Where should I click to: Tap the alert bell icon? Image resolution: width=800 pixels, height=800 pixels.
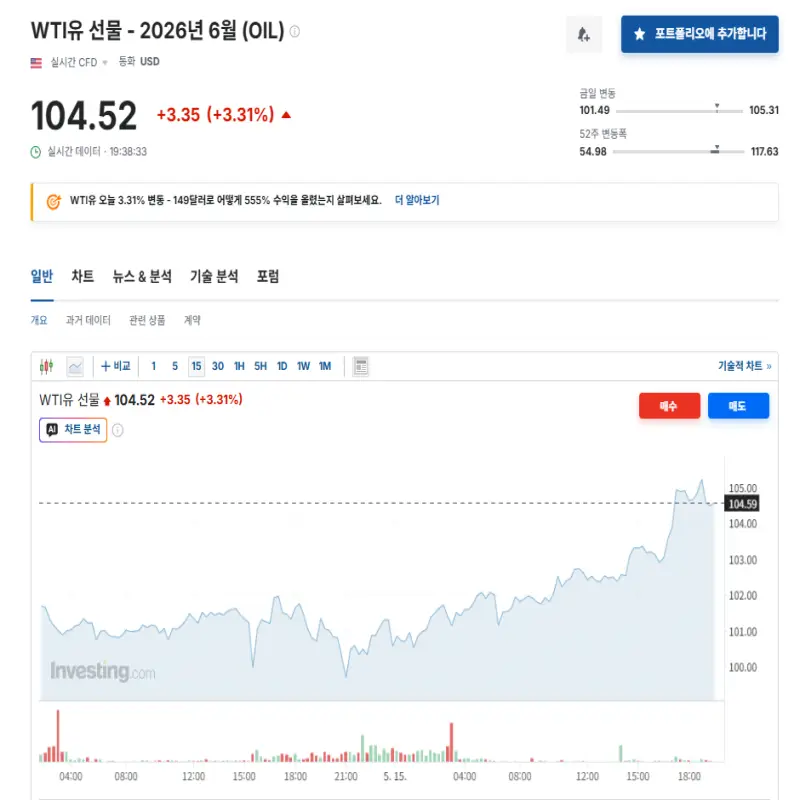(x=584, y=34)
